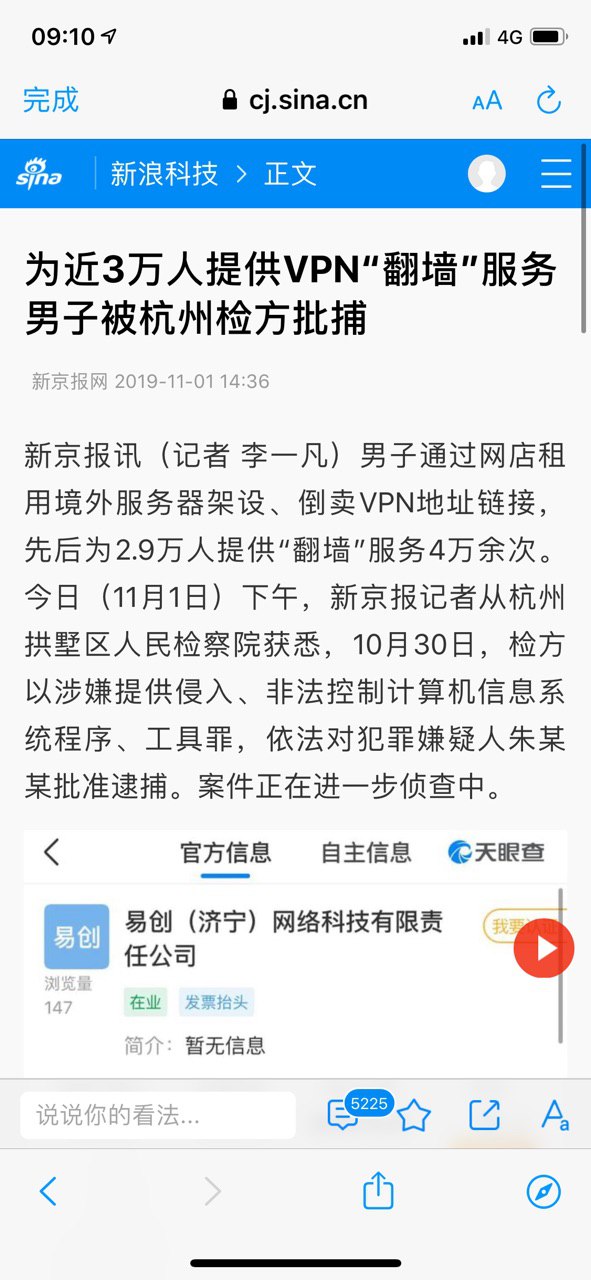The height and width of the screenshot is (1280, 591).
Task: Open the iOS share sheet
Action: (x=378, y=1190)
